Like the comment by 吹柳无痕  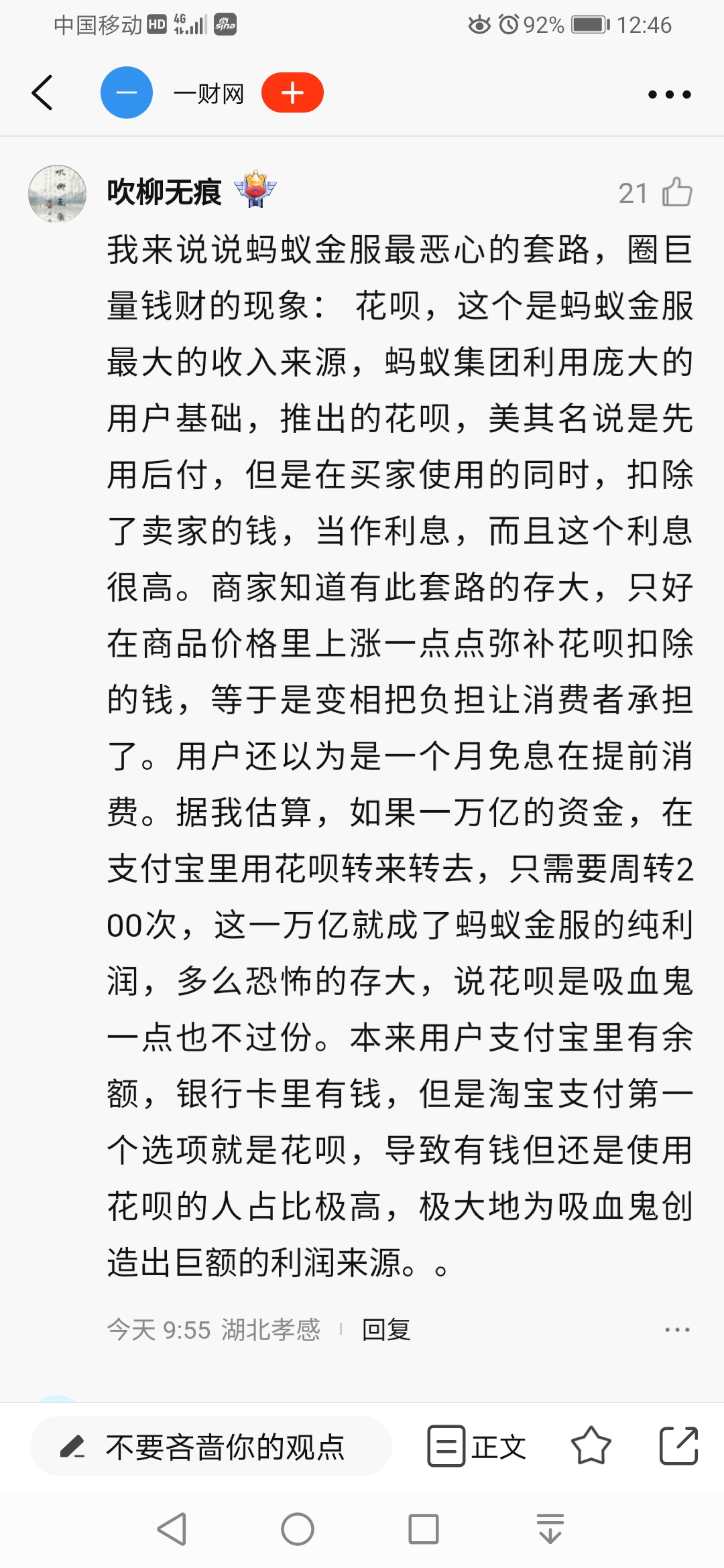677,192
